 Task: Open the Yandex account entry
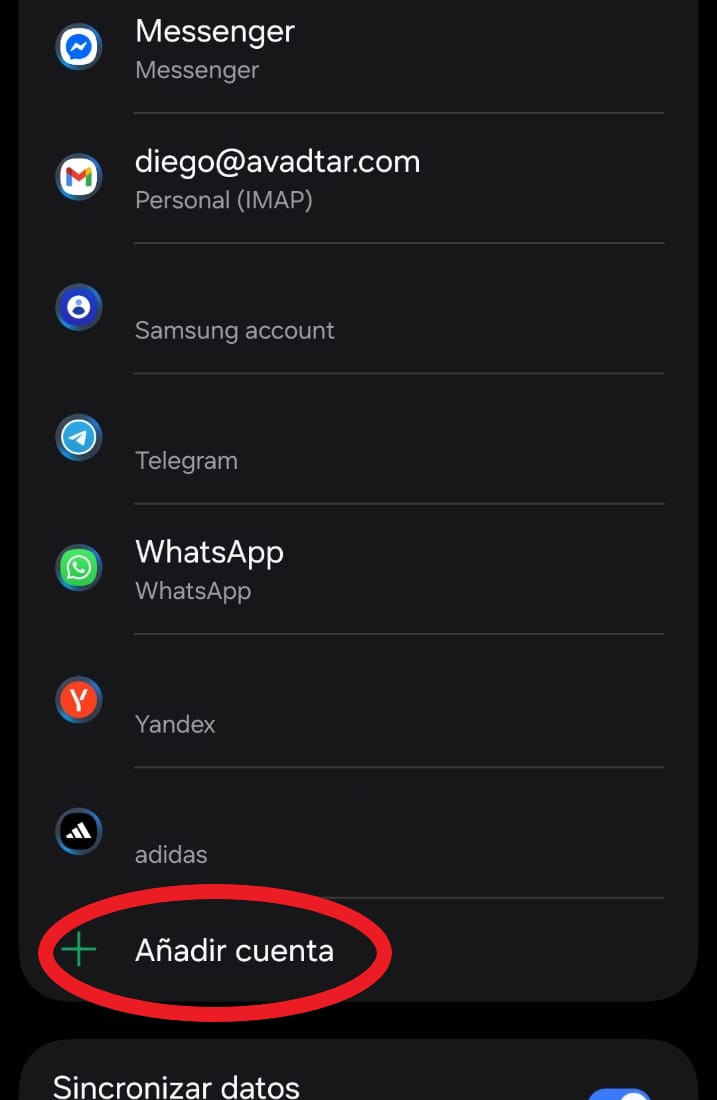click(x=358, y=702)
